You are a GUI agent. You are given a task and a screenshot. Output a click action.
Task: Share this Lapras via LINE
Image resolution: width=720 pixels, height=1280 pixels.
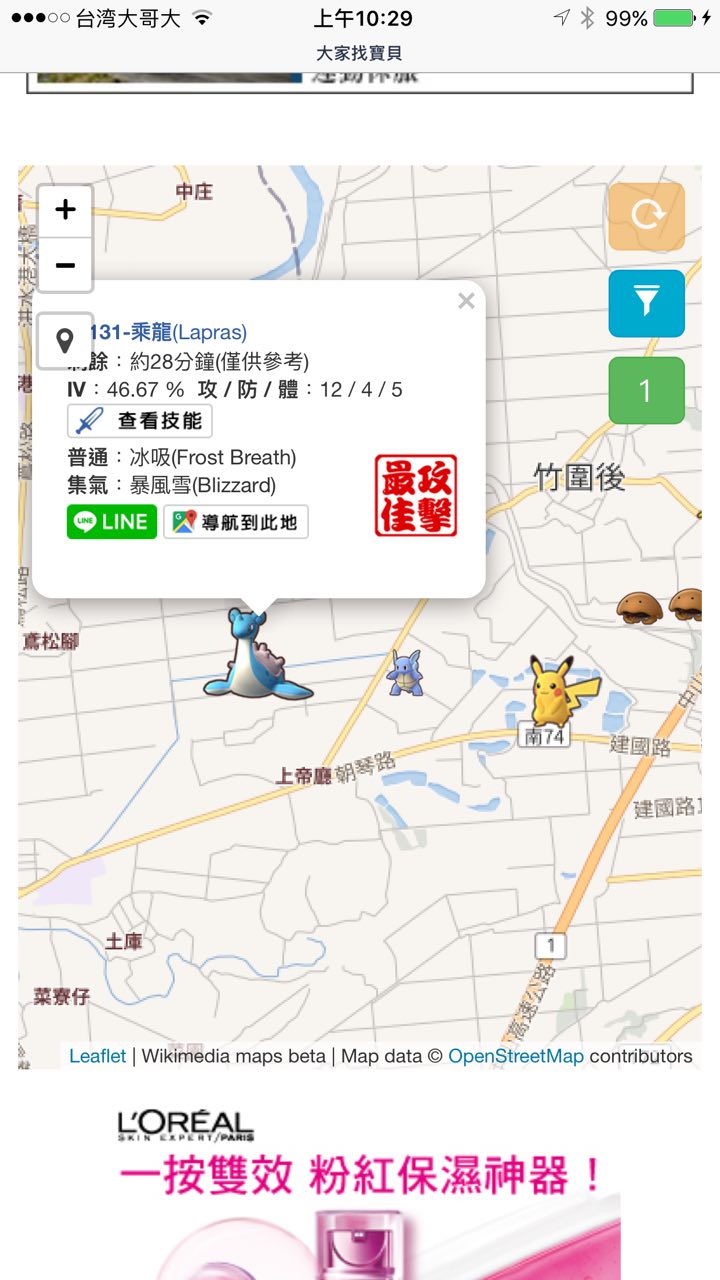point(112,521)
